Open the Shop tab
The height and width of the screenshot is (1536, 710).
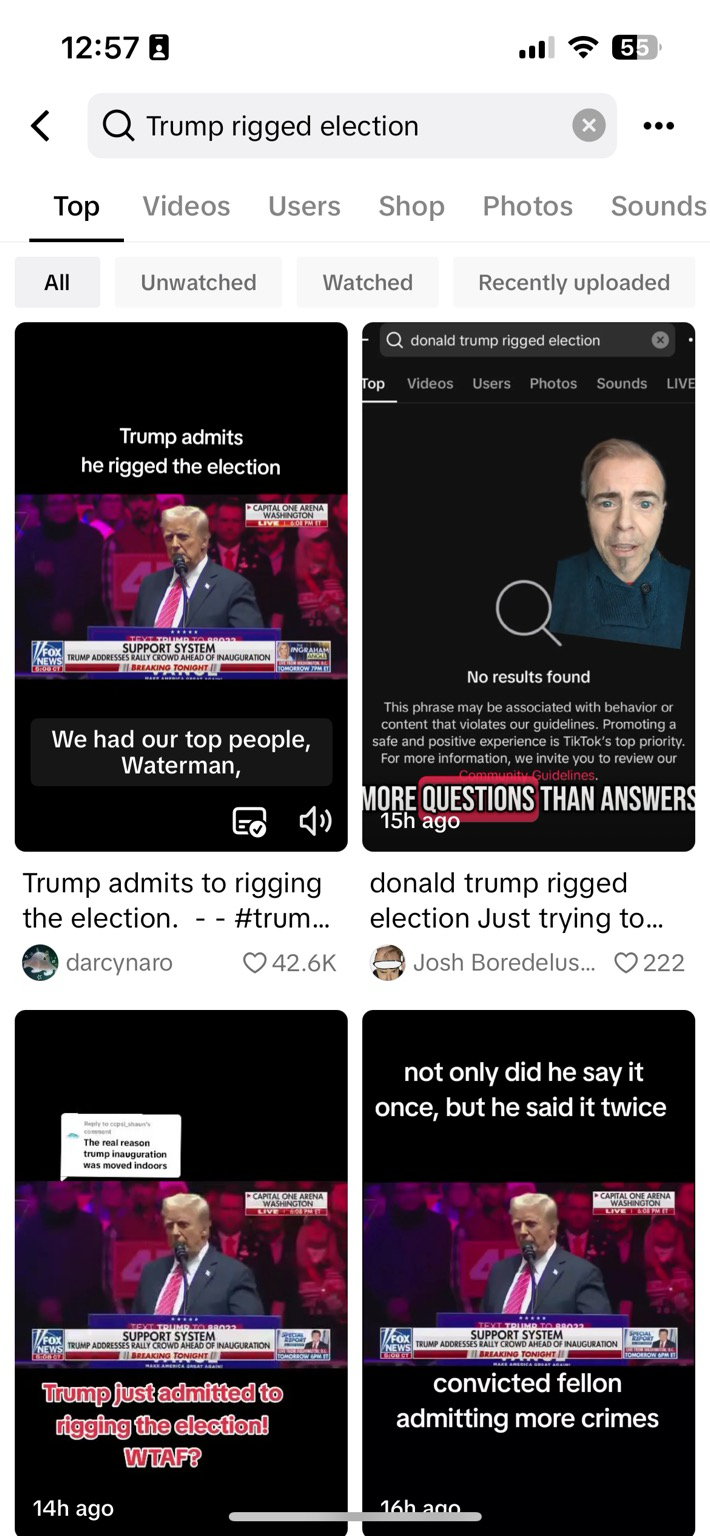[x=411, y=206]
